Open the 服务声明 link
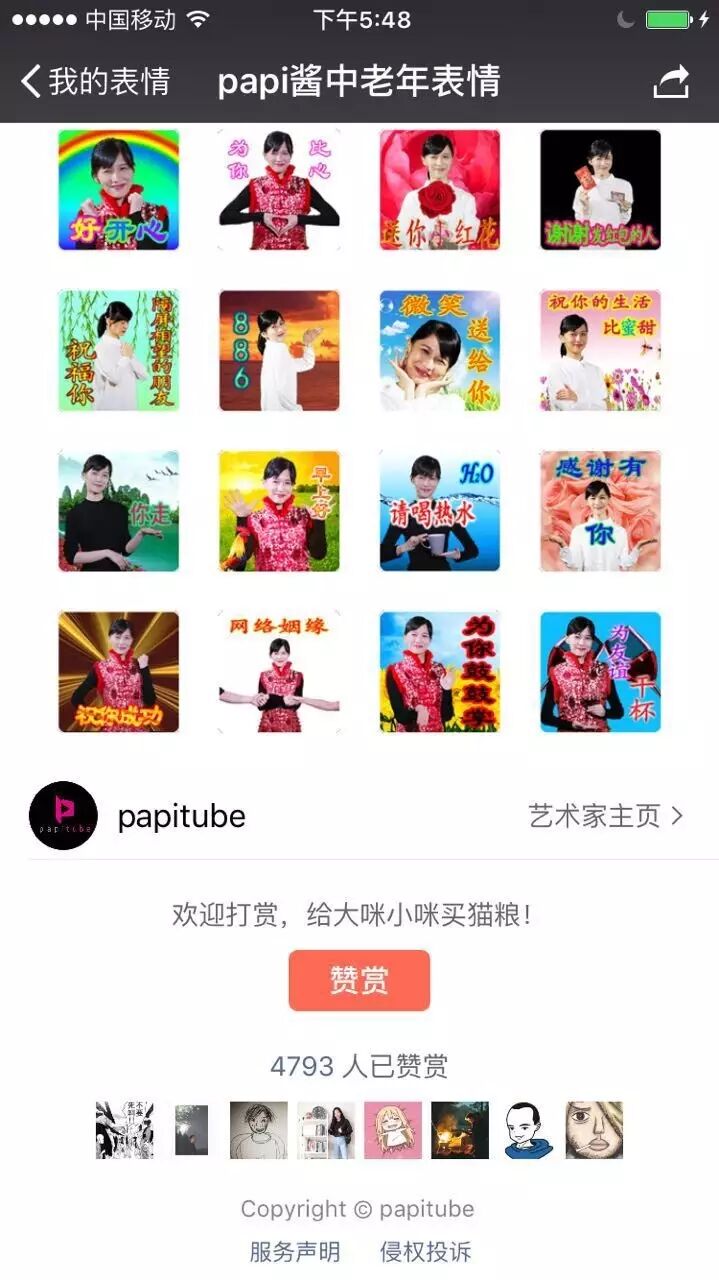This screenshot has width=719, height=1280. (294, 1251)
